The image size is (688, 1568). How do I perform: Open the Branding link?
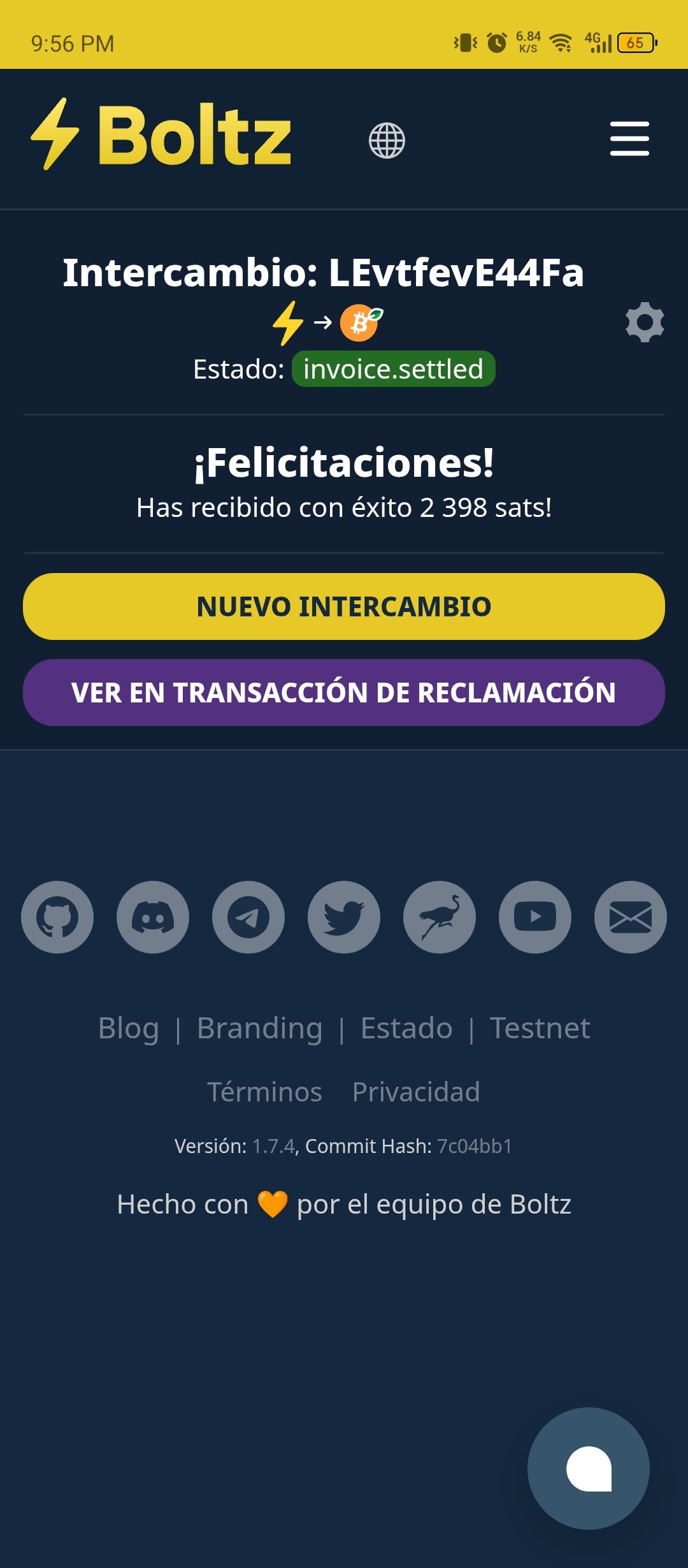(x=259, y=1028)
